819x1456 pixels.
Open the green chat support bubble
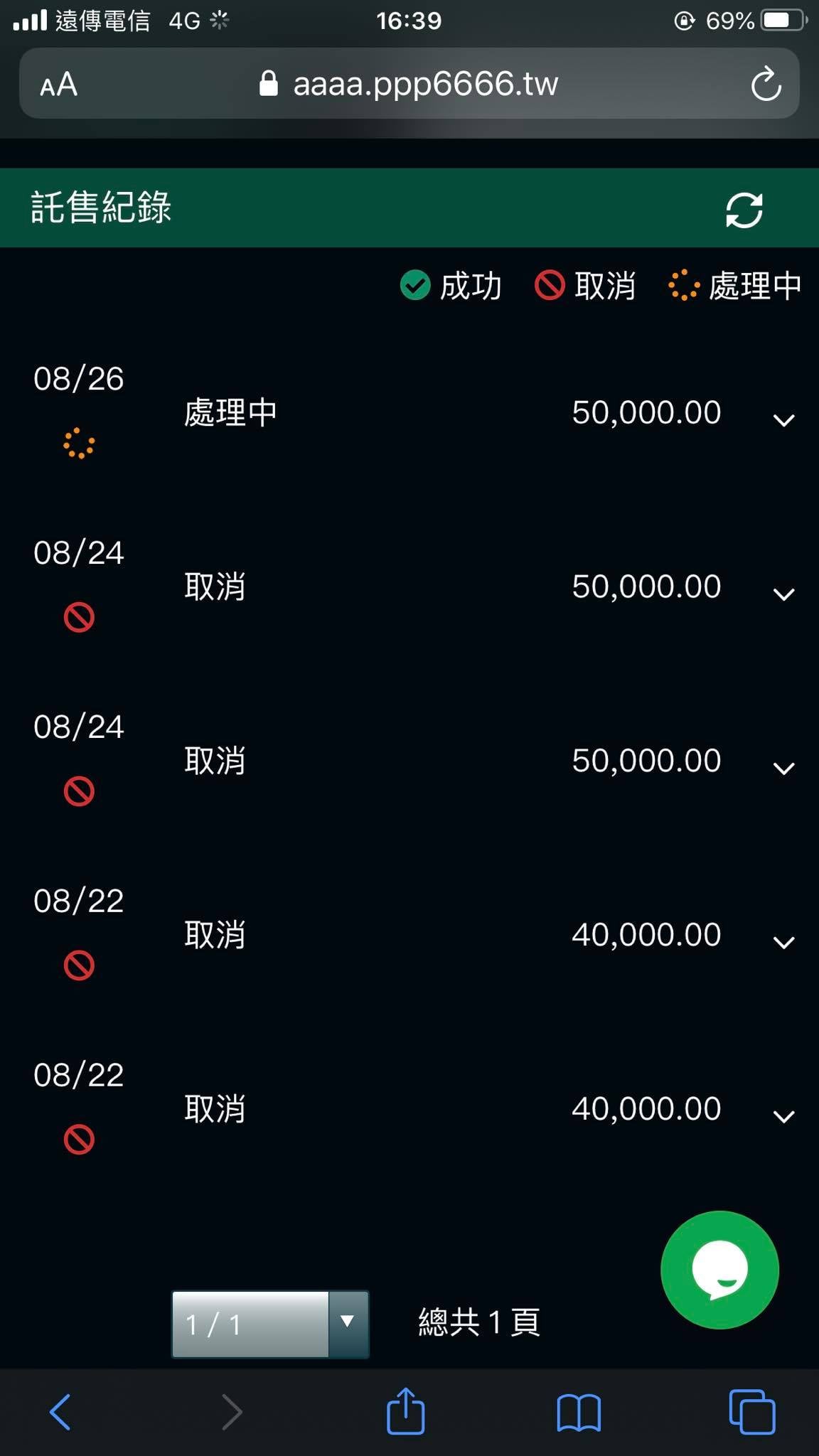[719, 1270]
